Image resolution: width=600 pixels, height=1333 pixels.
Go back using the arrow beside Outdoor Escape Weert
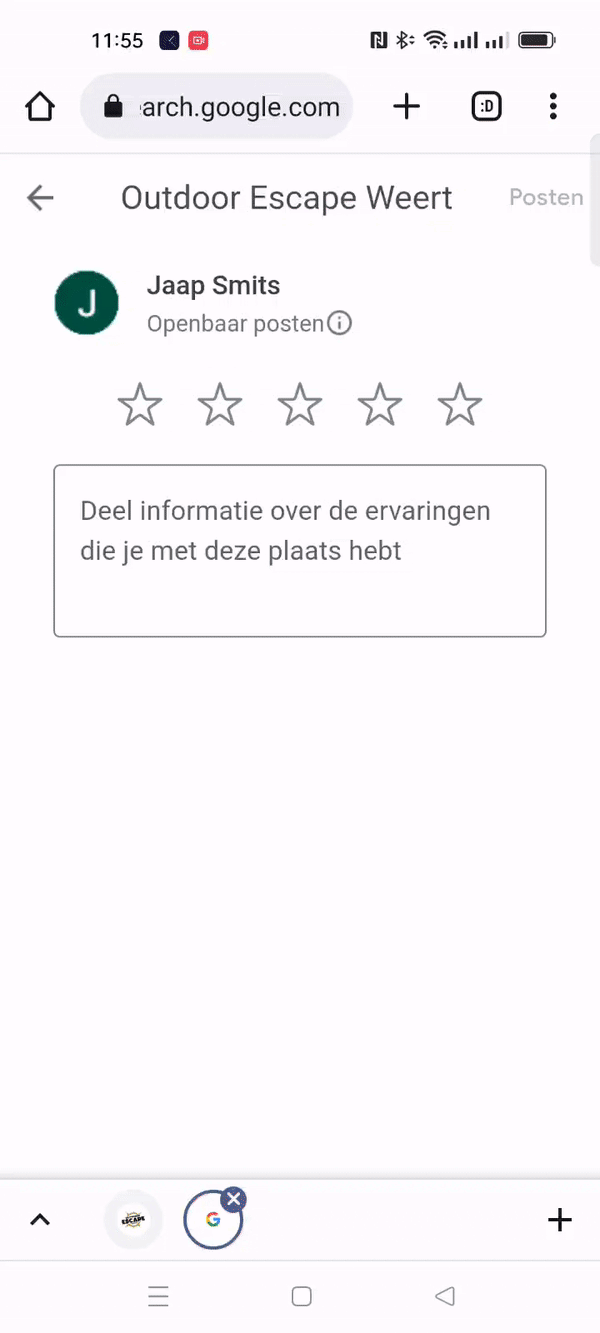(40, 198)
